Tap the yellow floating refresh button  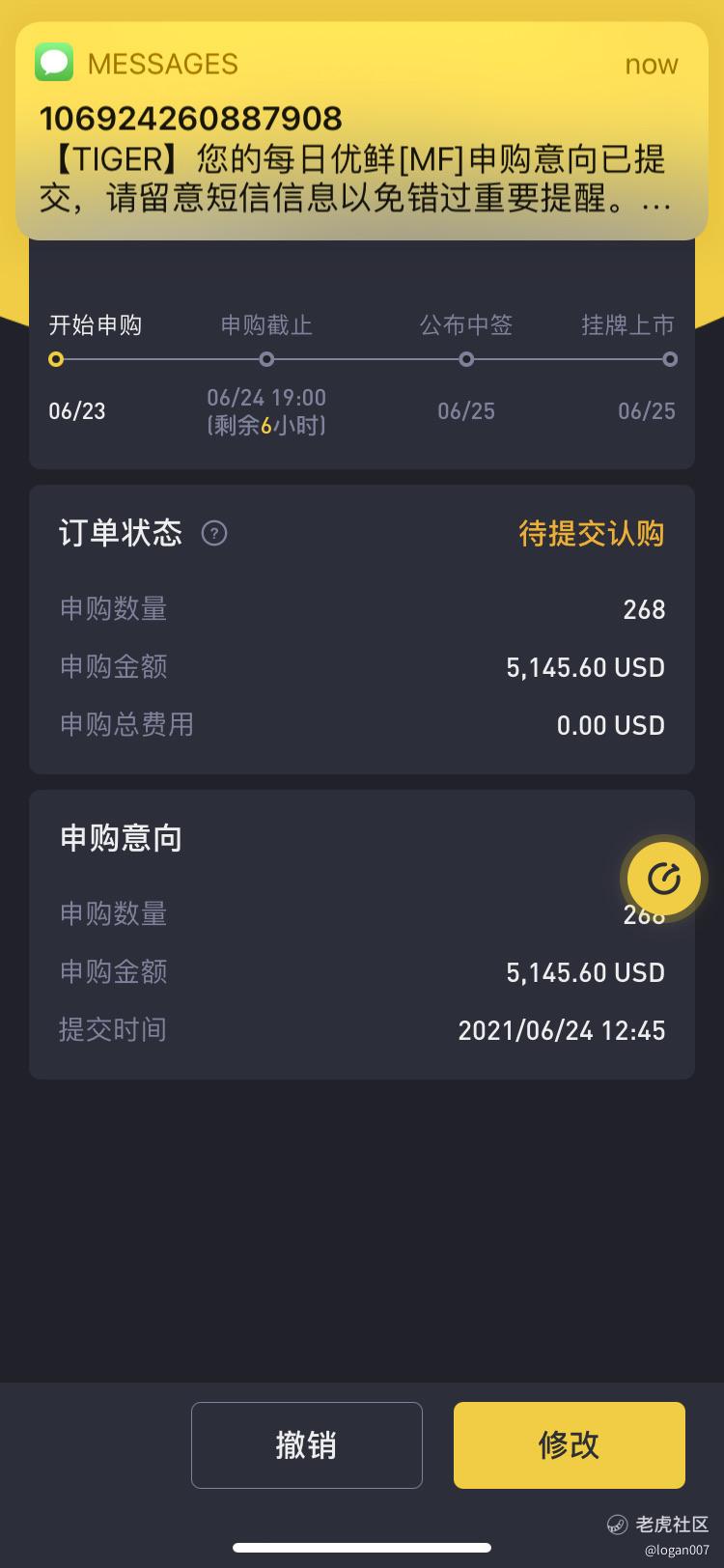(x=664, y=879)
